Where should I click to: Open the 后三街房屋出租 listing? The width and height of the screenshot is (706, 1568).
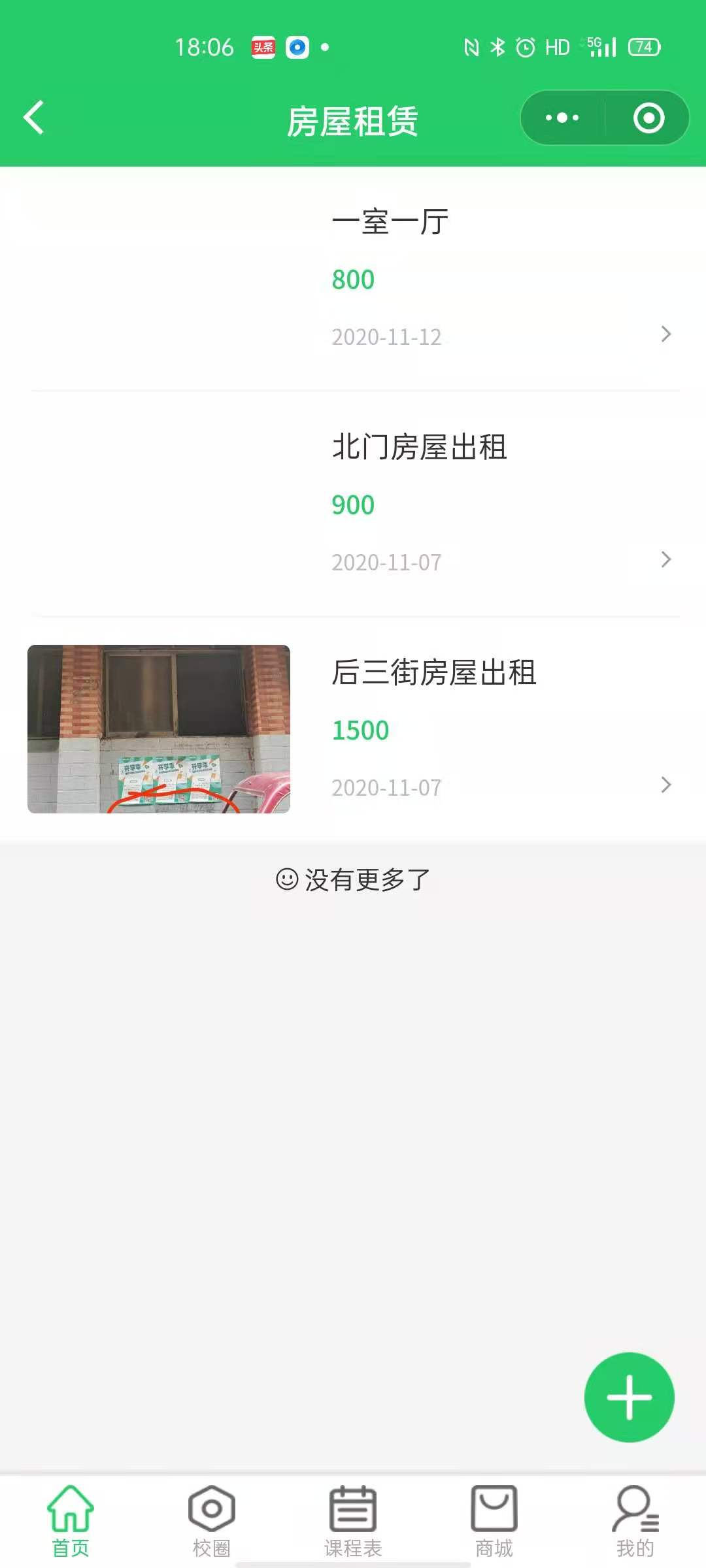[433, 673]
